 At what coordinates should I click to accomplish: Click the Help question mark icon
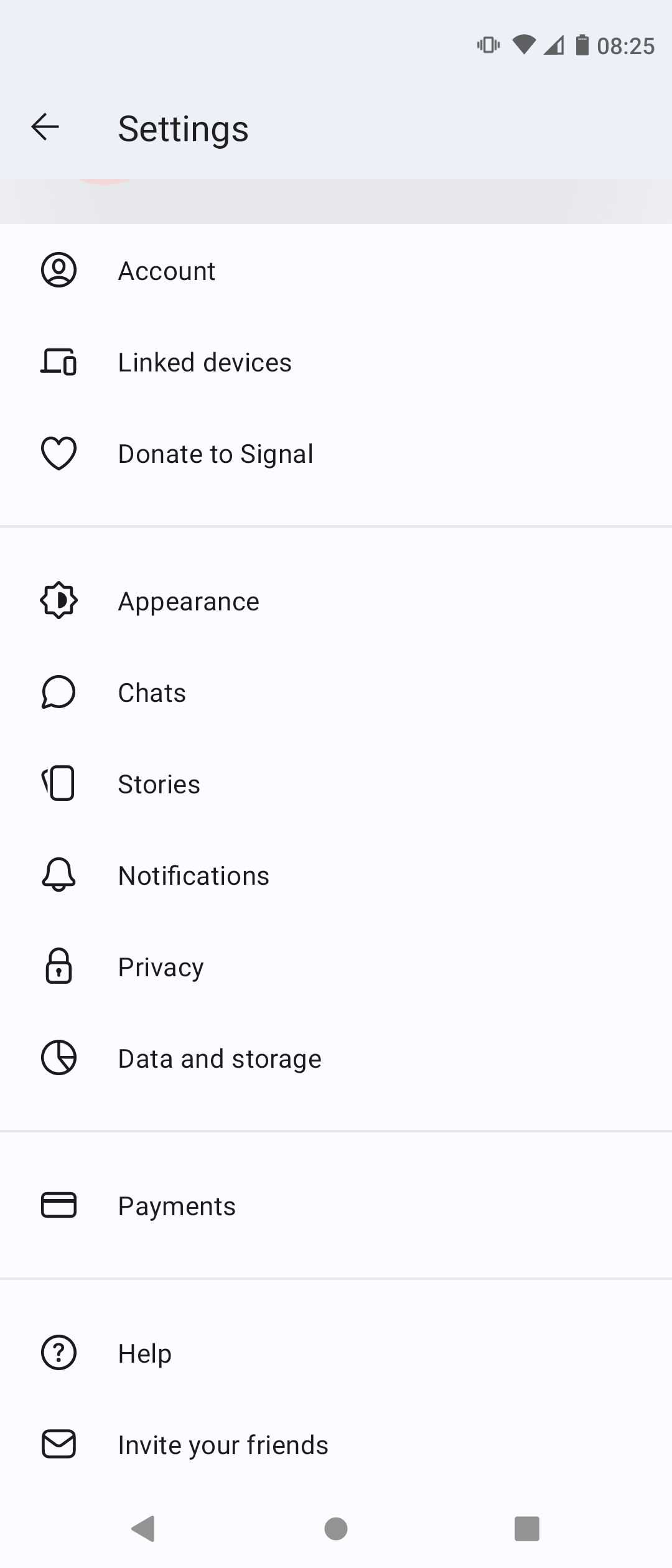[x=59, y=1352]
